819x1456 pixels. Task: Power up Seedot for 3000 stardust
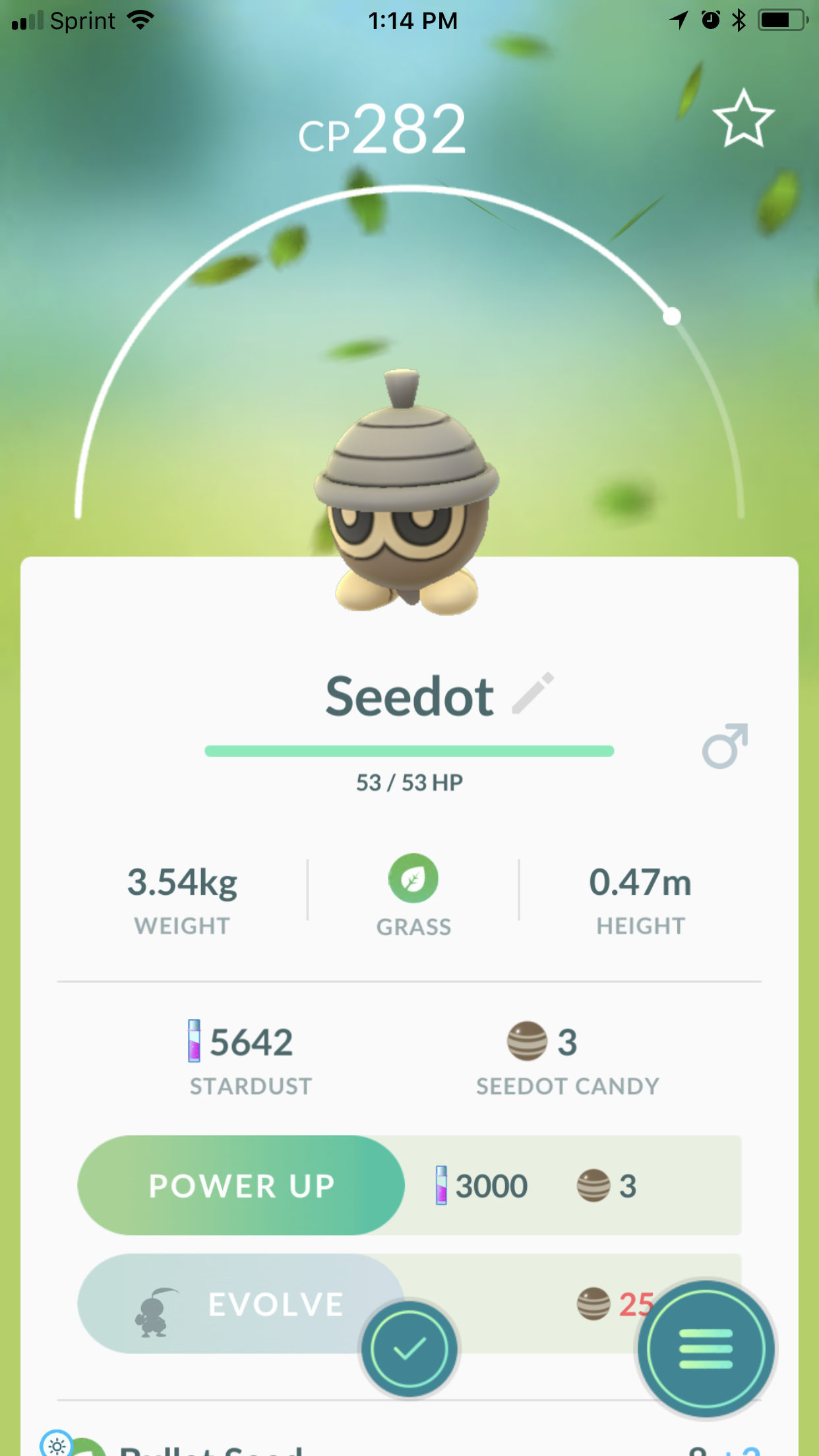[x=241, y=1185]
